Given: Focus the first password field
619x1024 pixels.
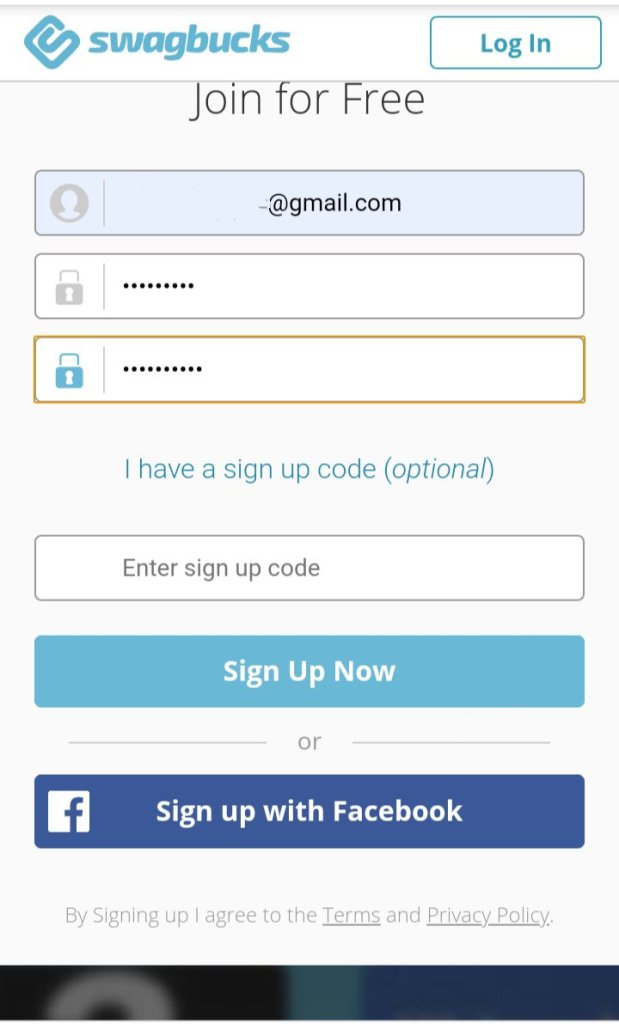Looking at the screenshot, I should [340, 286].
